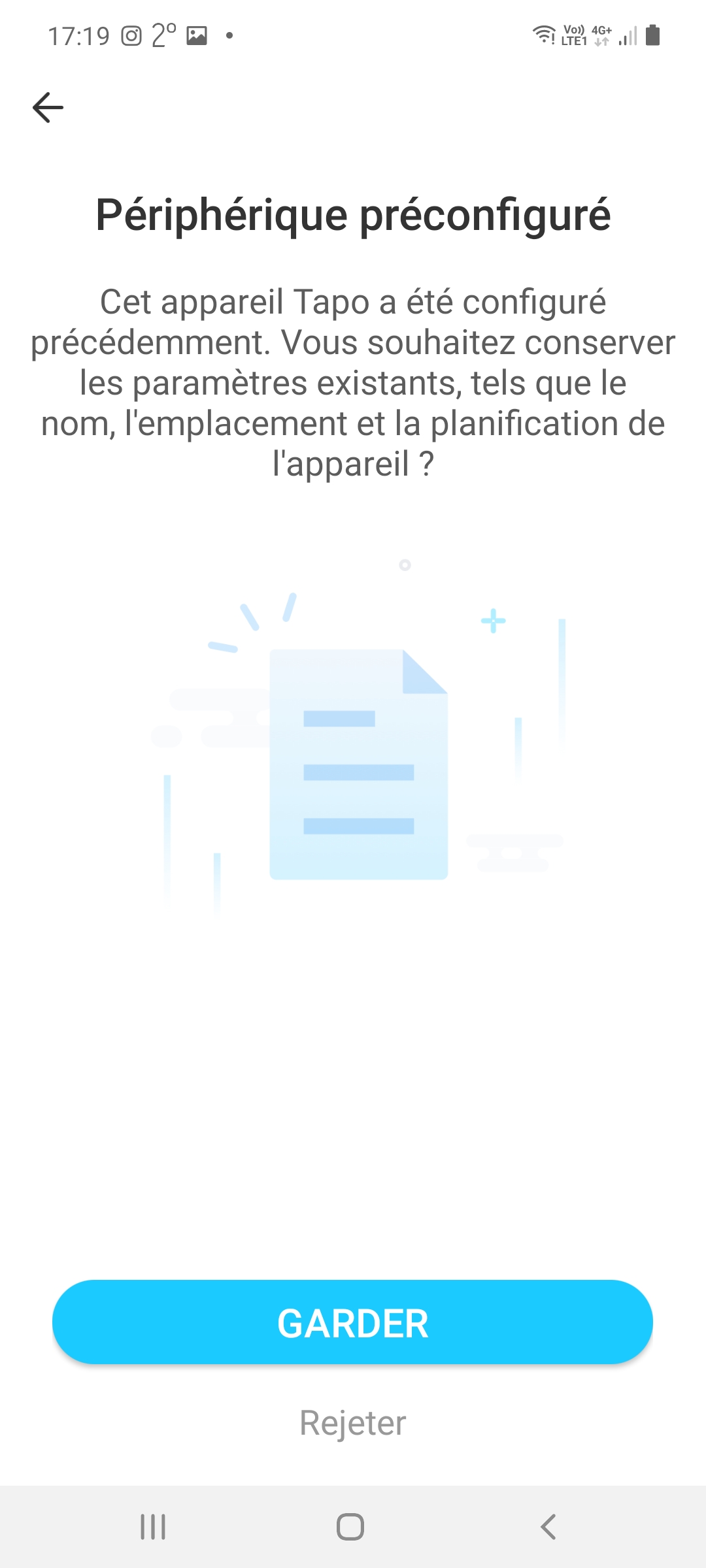
Task: Open recent apps from navigation bar
Action: (x=153, y=1527)
